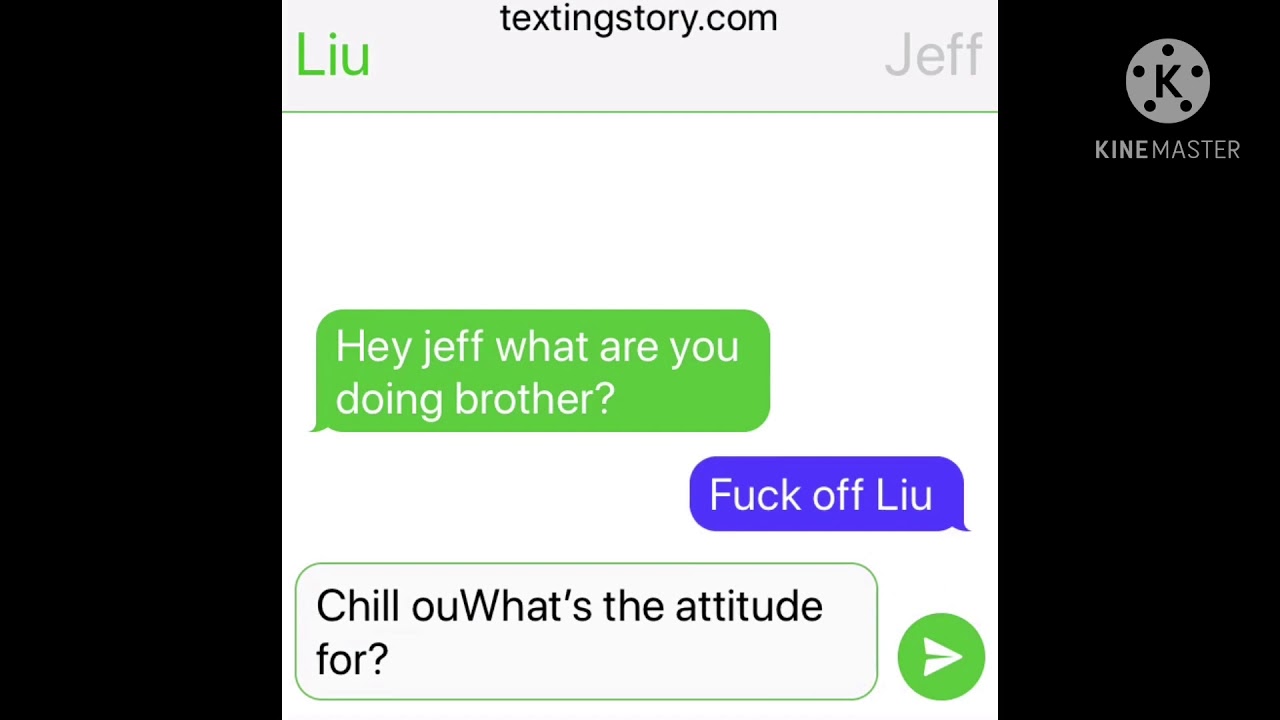Switch speaker to Liu
The height and width of the screenshot is (720, 1280).
coord(333,56)
